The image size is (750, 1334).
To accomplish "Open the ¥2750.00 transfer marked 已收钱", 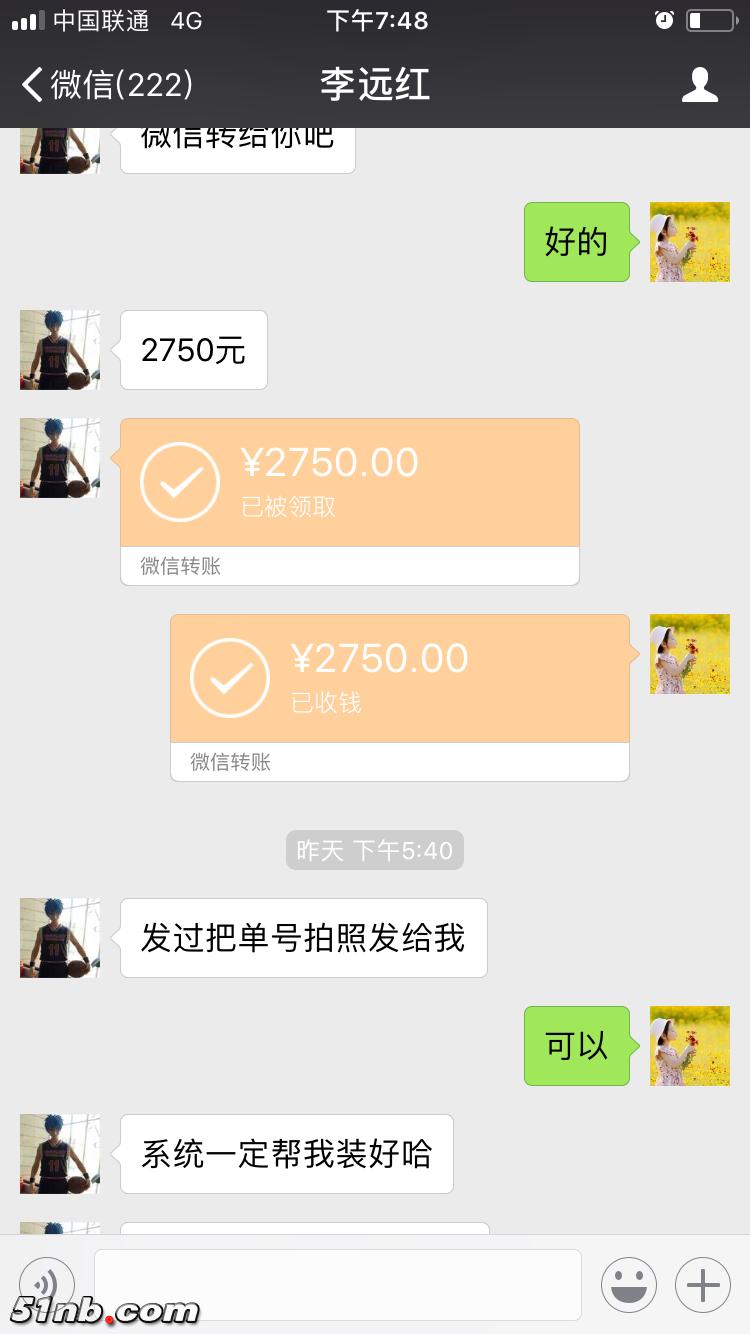I will 399,680.
